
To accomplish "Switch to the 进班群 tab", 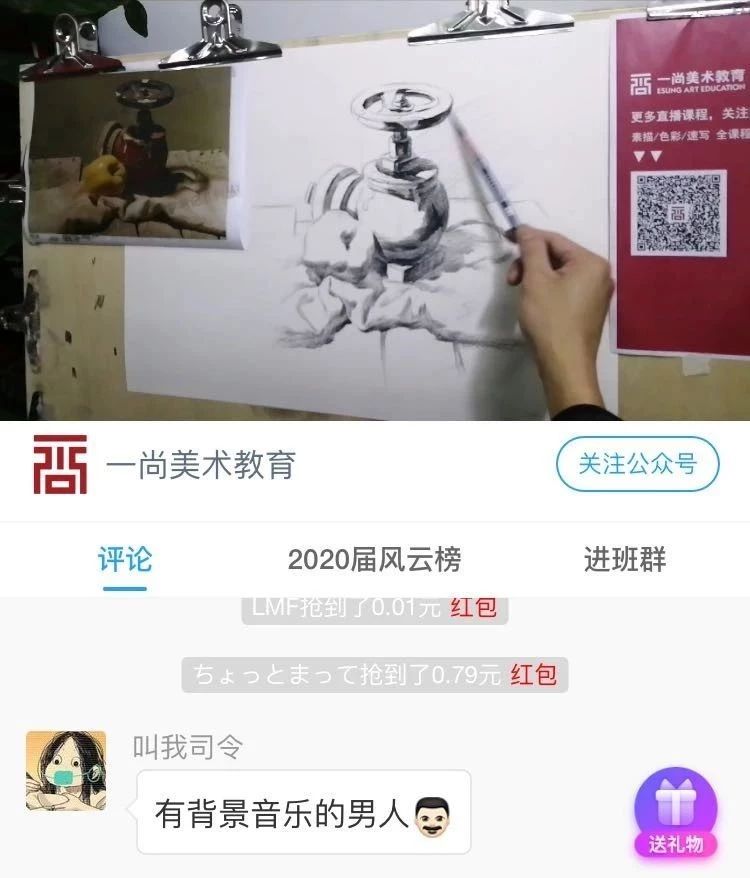I will (624, 559).
